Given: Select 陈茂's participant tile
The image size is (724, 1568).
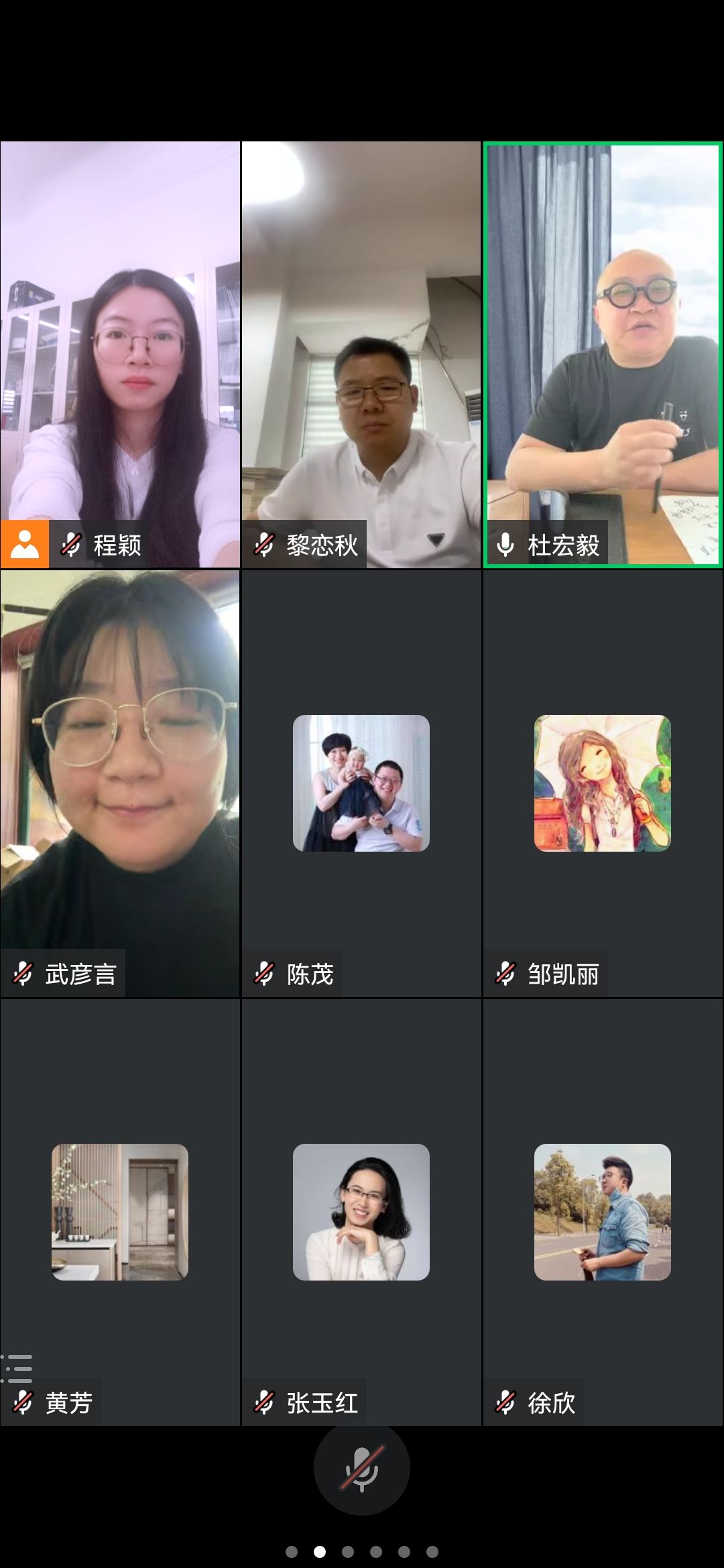Looking at the screenshot, I should tap(361, 783).
